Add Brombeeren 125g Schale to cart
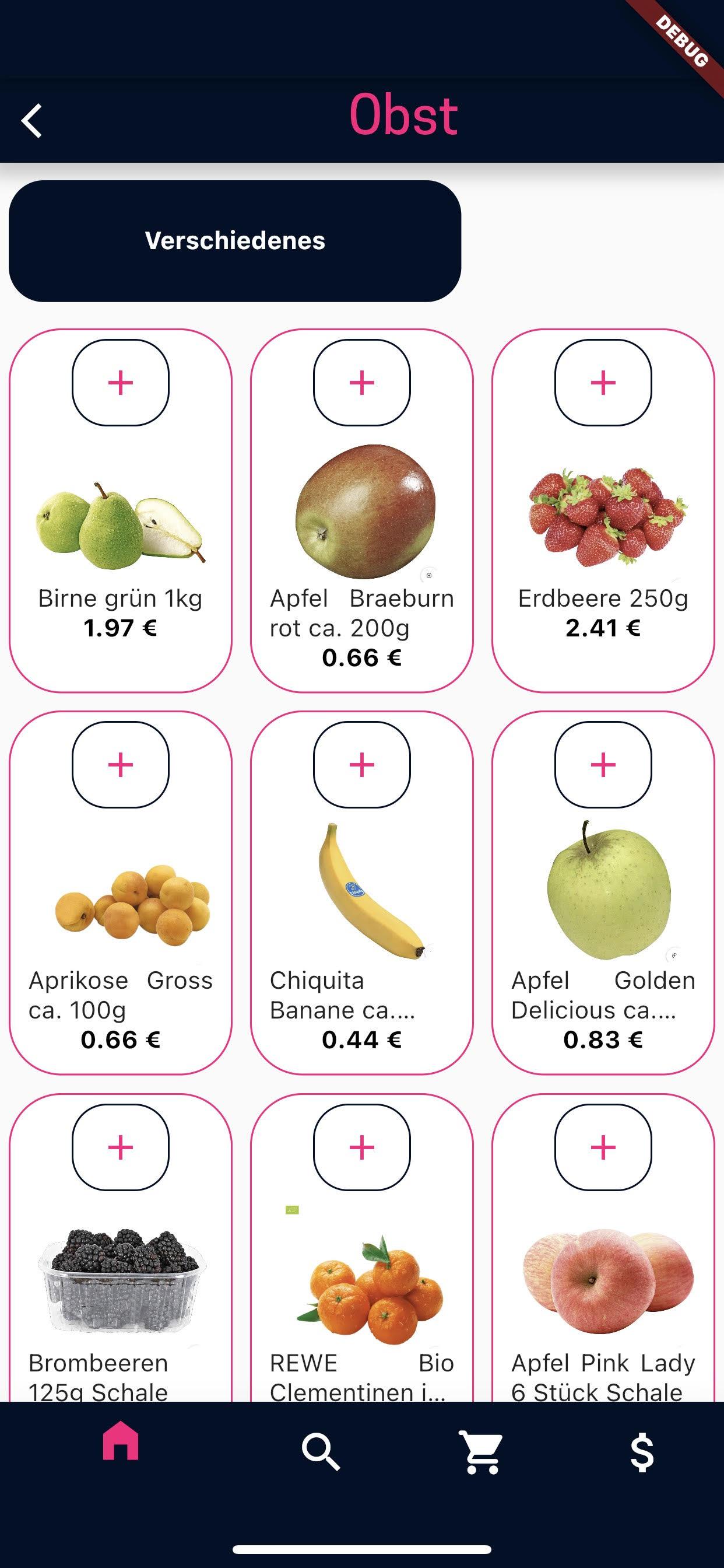The image size is (724, 1568). (121, 1147)
